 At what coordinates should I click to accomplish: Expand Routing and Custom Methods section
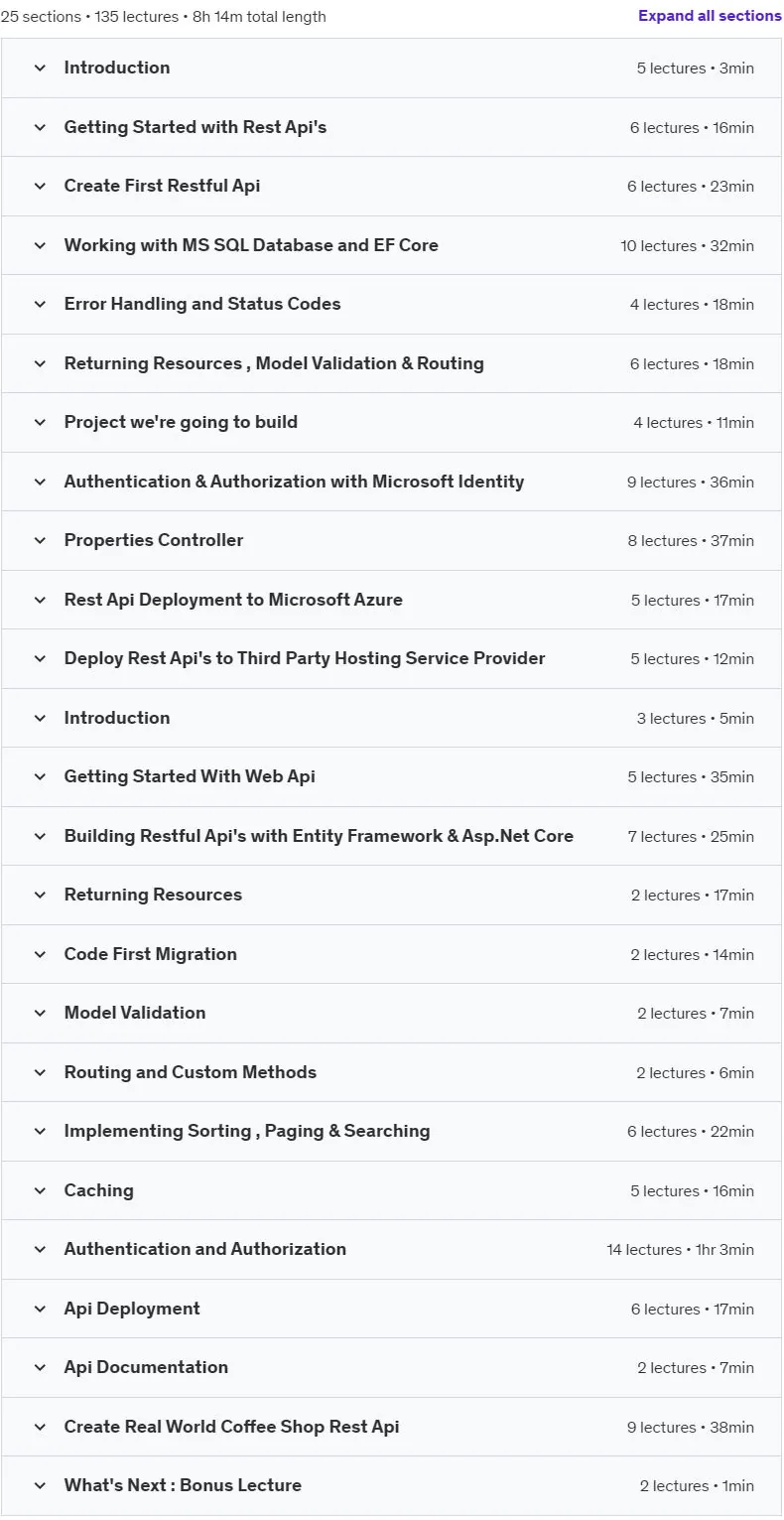pos(391,1072)
